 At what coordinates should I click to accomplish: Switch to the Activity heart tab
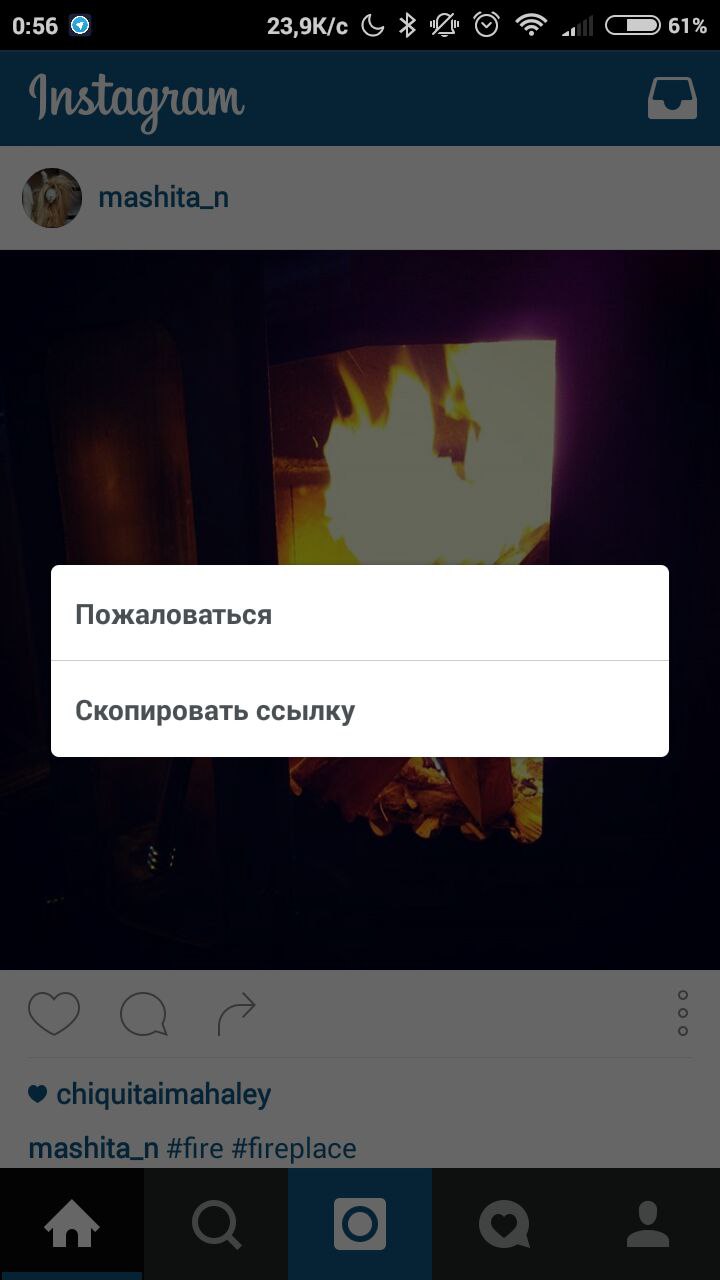pyautogui.click(x=504, y=1224)
